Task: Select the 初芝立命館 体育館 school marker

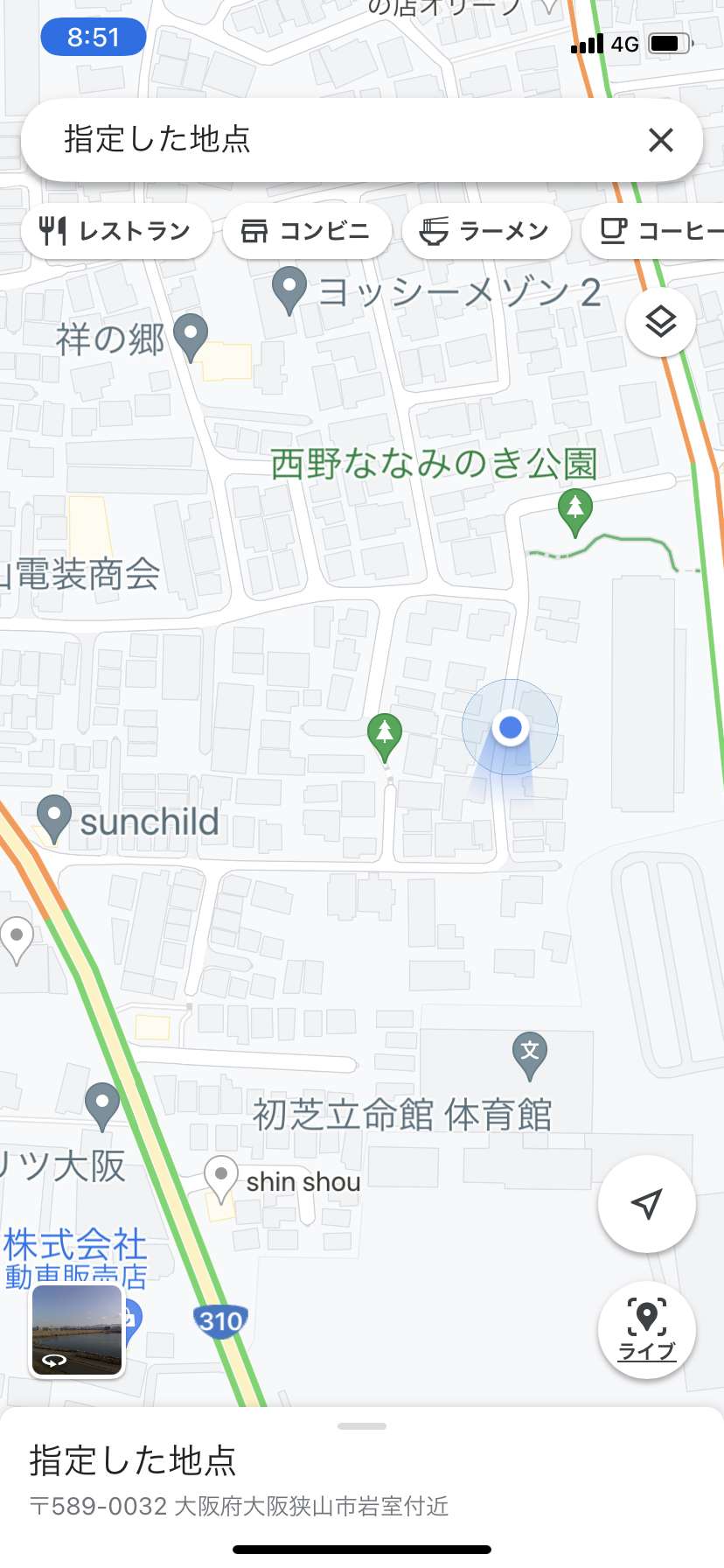Action: click(x=530, y=1053)
